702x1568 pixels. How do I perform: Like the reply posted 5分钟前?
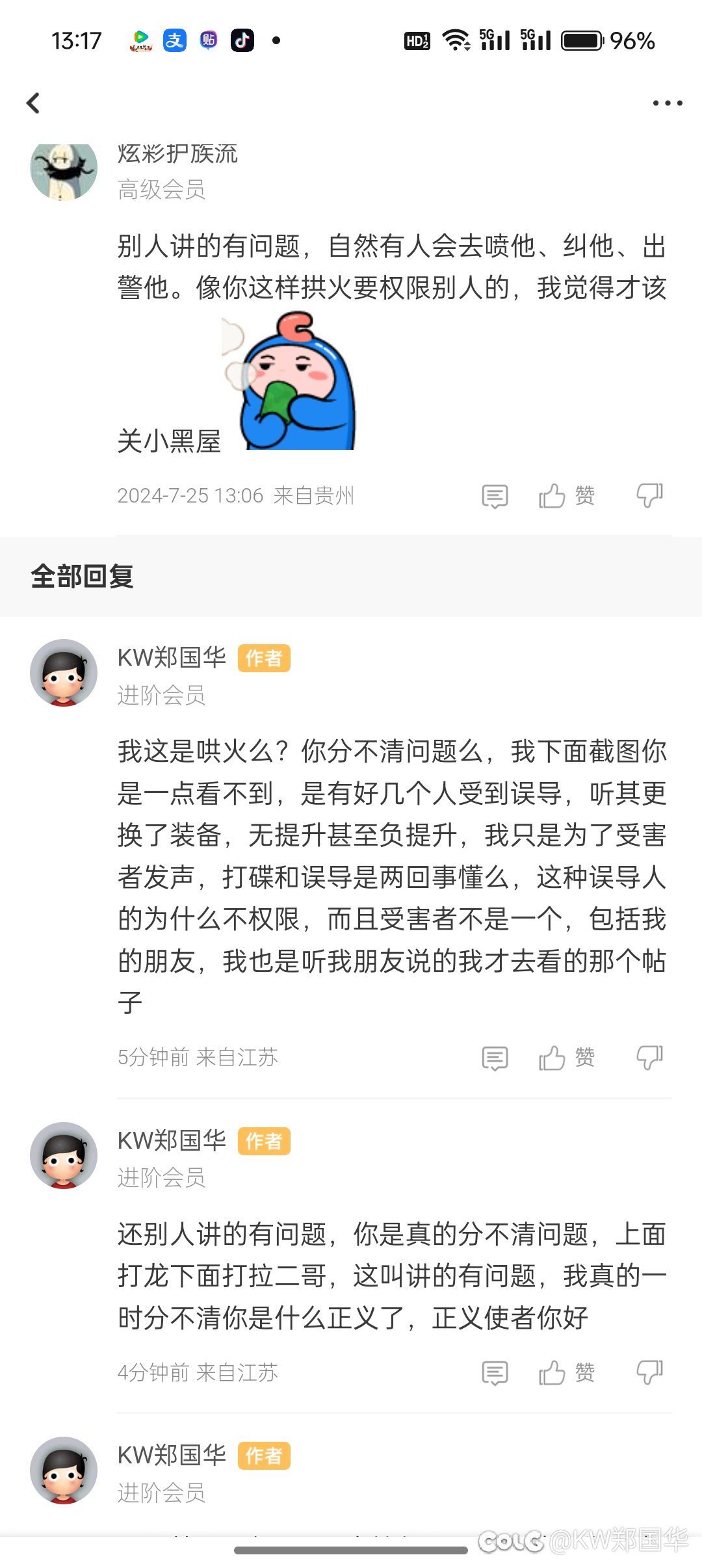point(566,1058)
